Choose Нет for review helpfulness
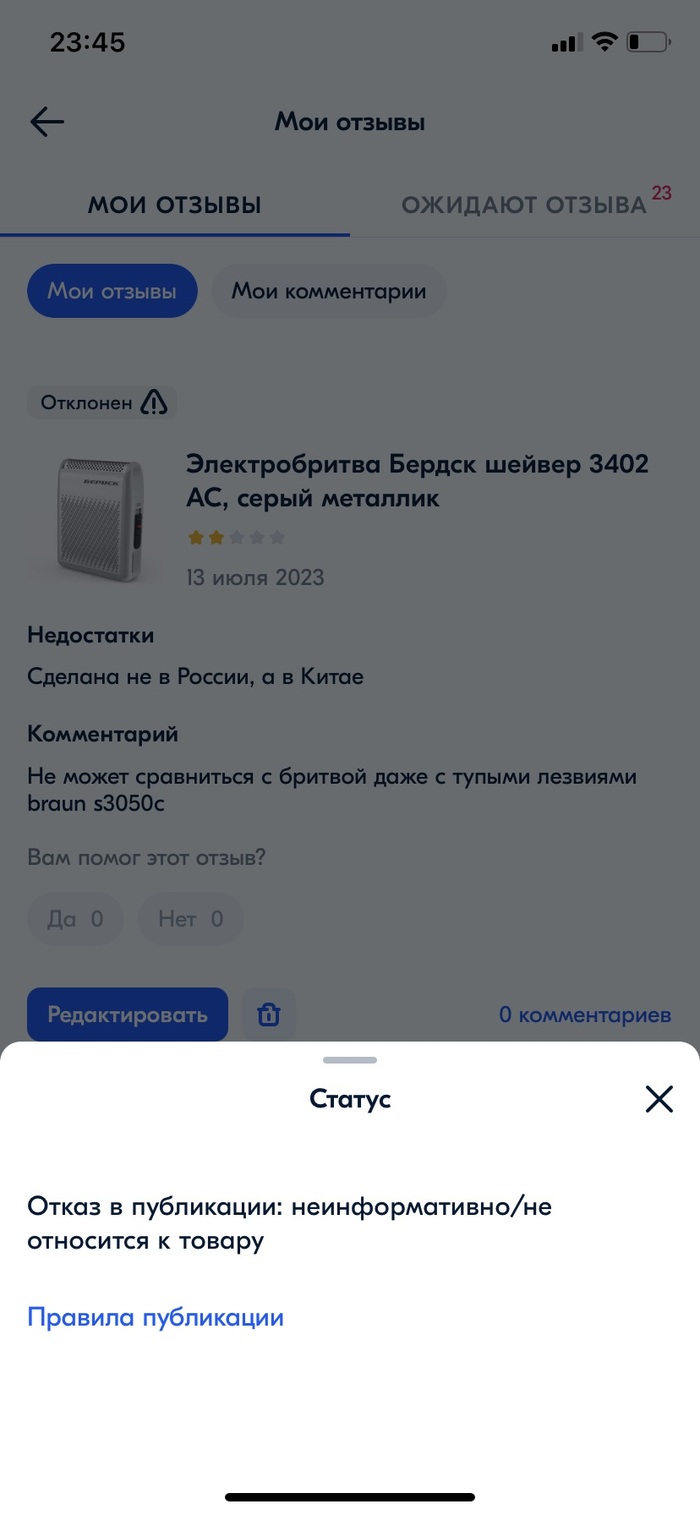The height and width of the screenshot is (1515, 700). point(190,919)
